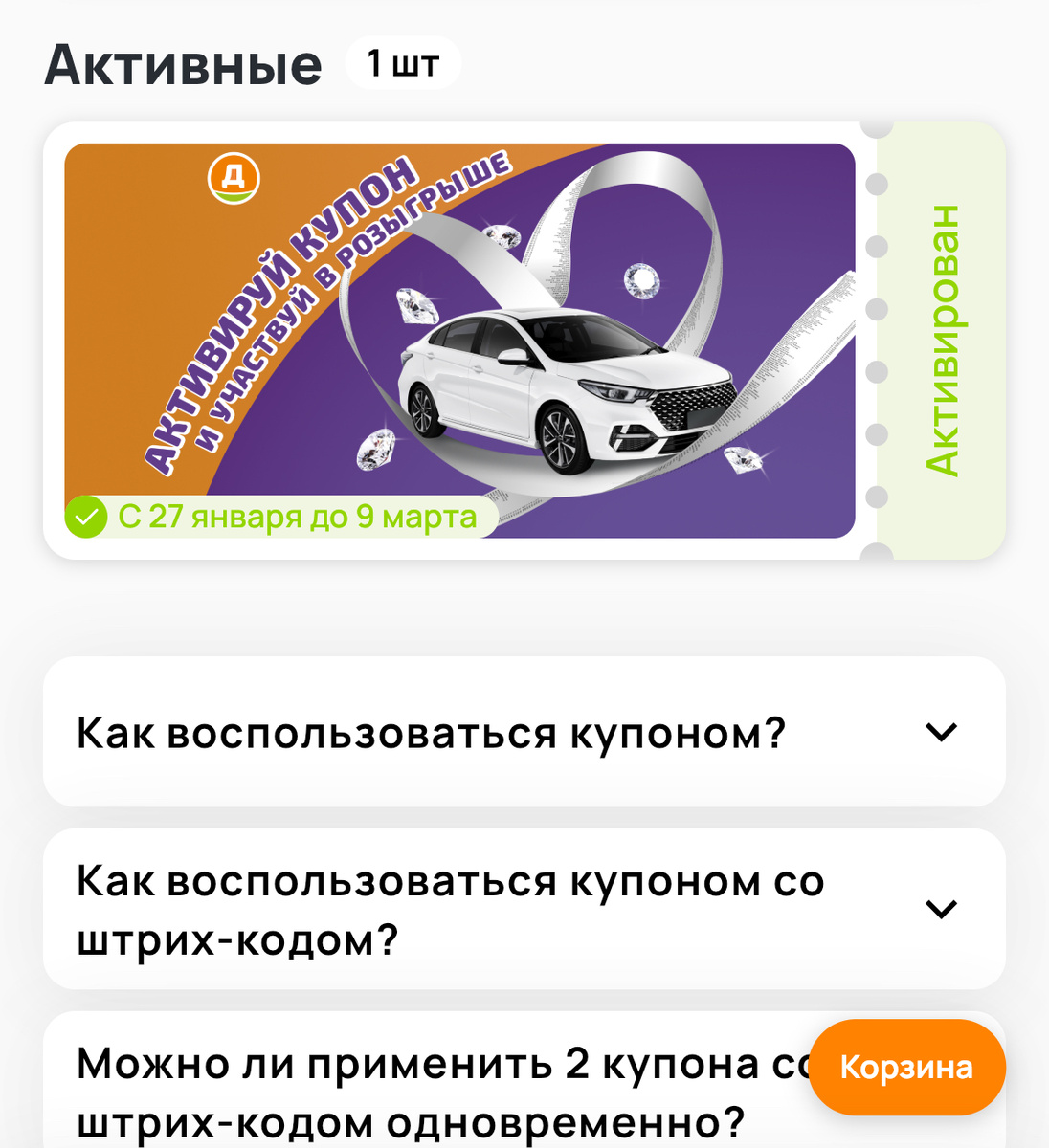Click the '1 шт' counter pill
The height and width of the screenshot is (1148, 1049).
pyautogui.click(x=402, y=62)
